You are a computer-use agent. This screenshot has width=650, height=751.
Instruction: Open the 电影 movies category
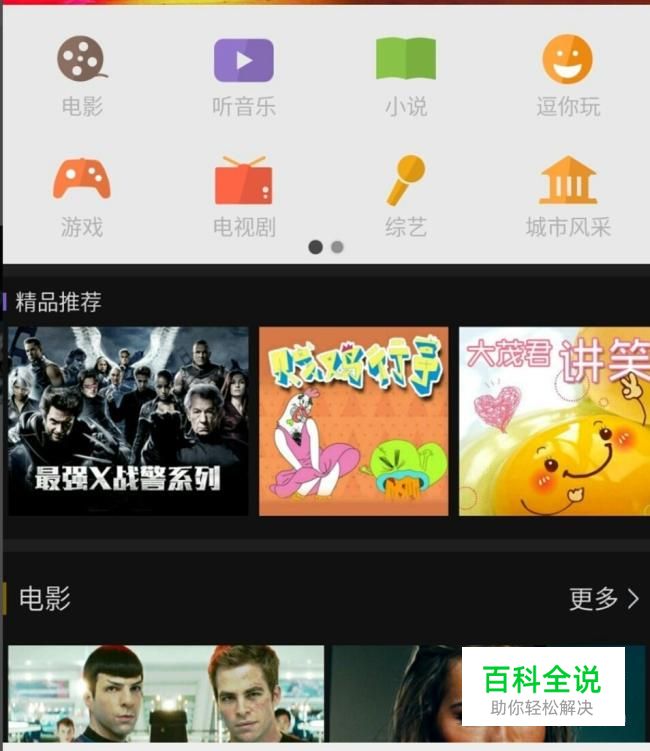(82, 75)
